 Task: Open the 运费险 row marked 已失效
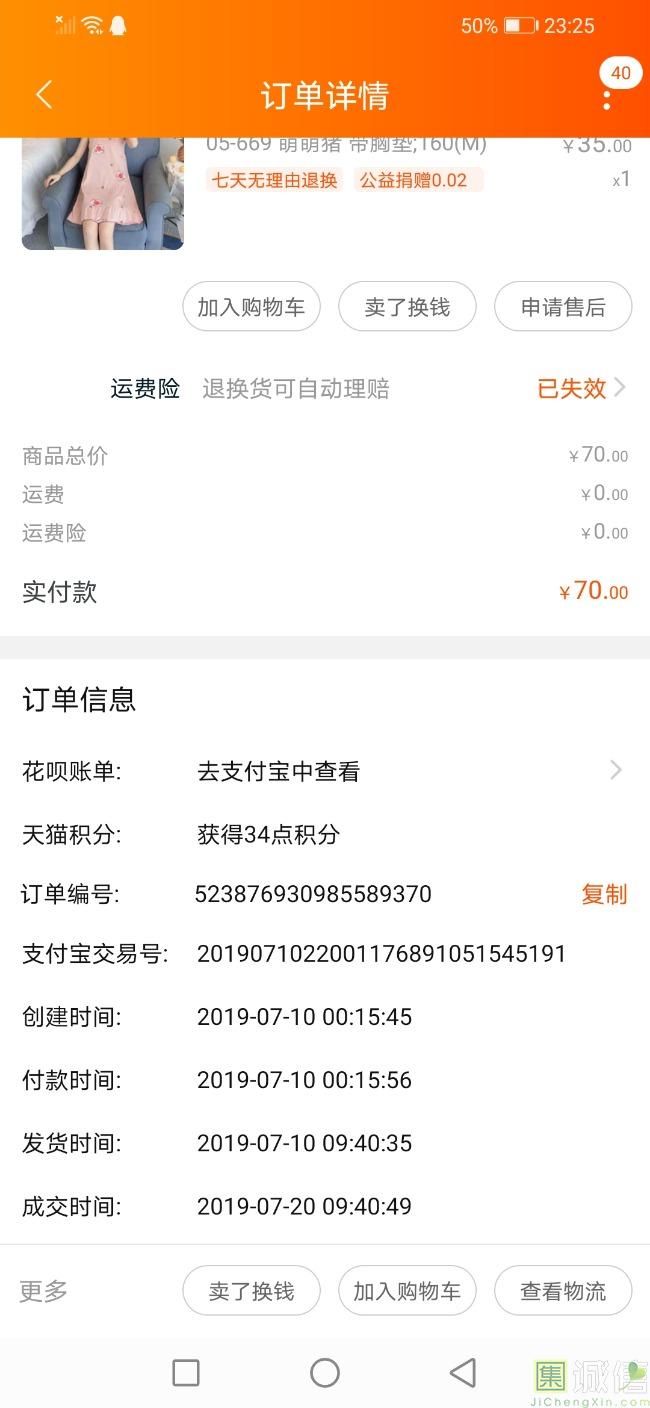tap(580, 388)
